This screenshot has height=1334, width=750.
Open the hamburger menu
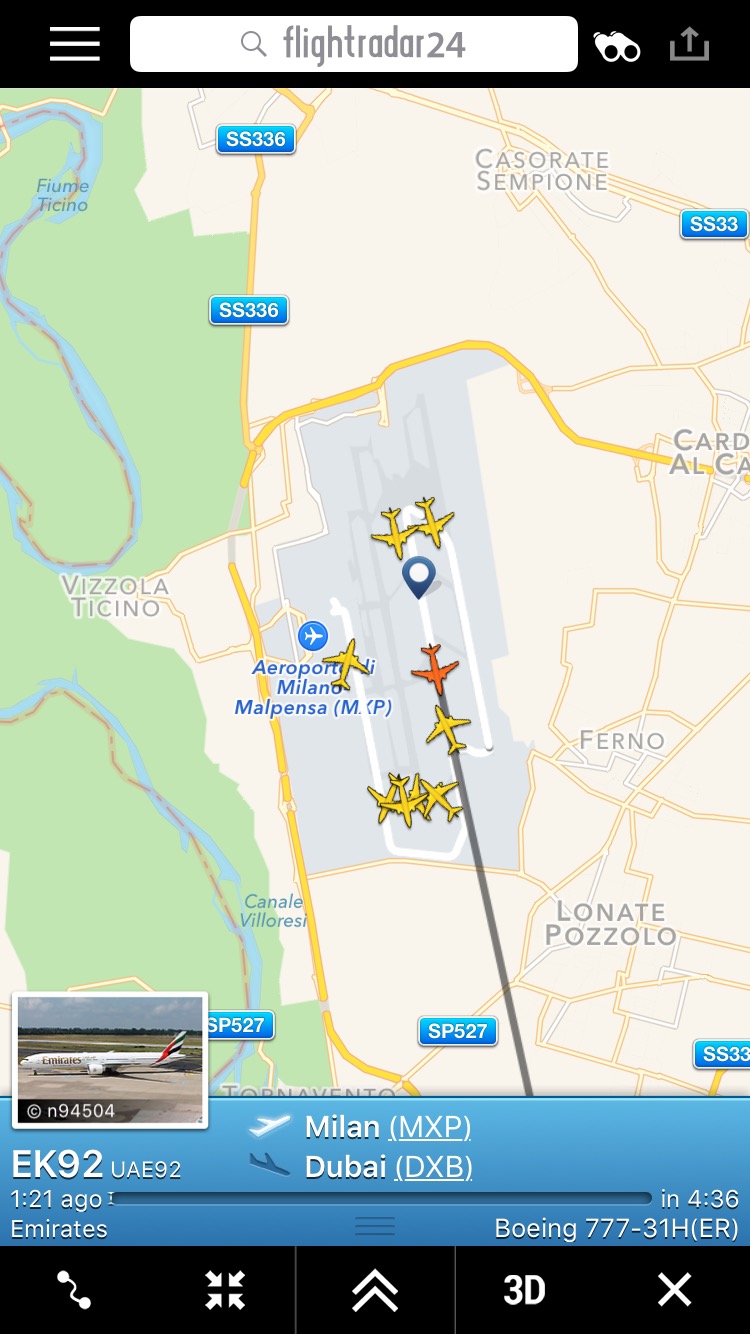click(x=75, y=45)
